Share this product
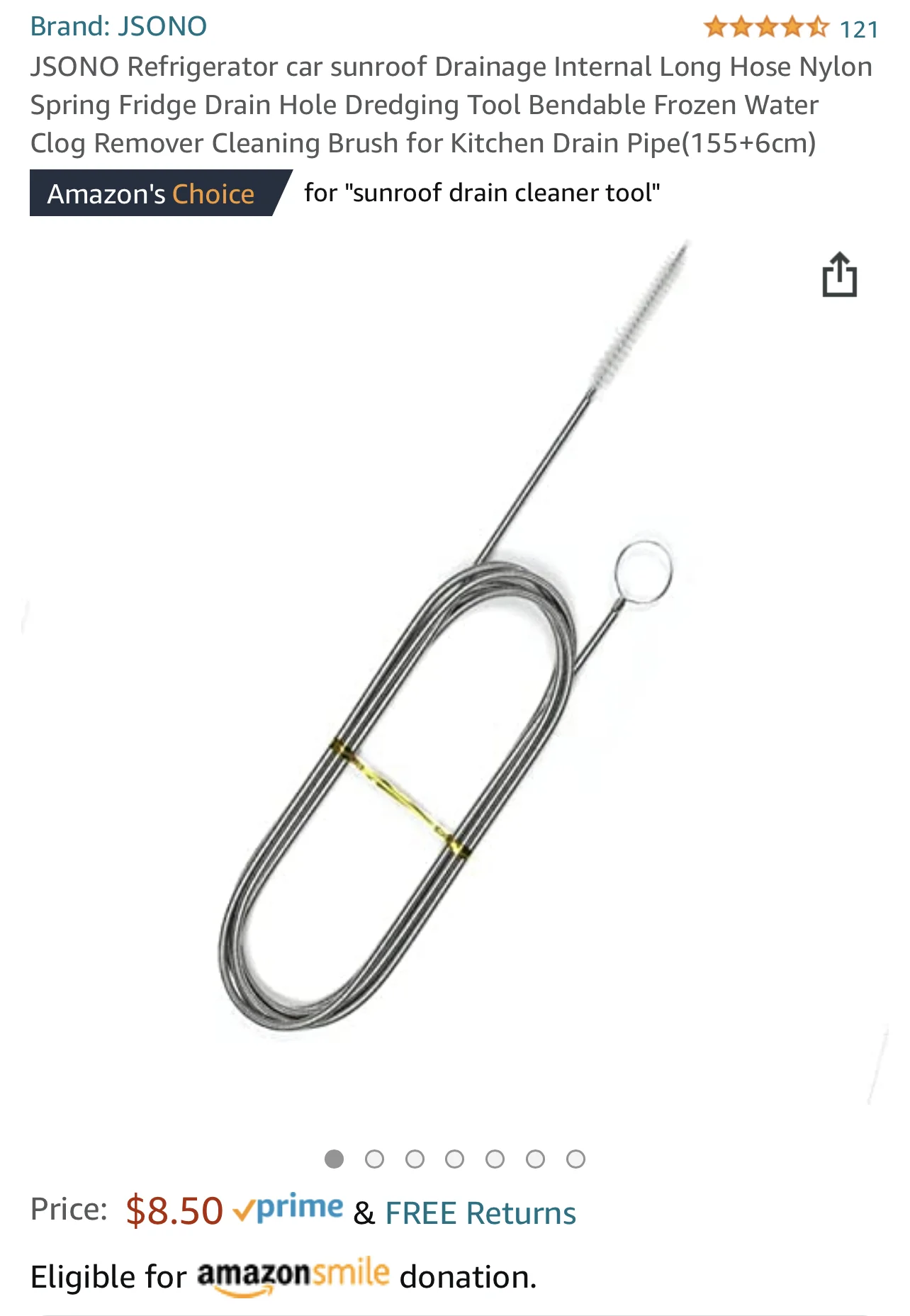 tap(839, 275)
